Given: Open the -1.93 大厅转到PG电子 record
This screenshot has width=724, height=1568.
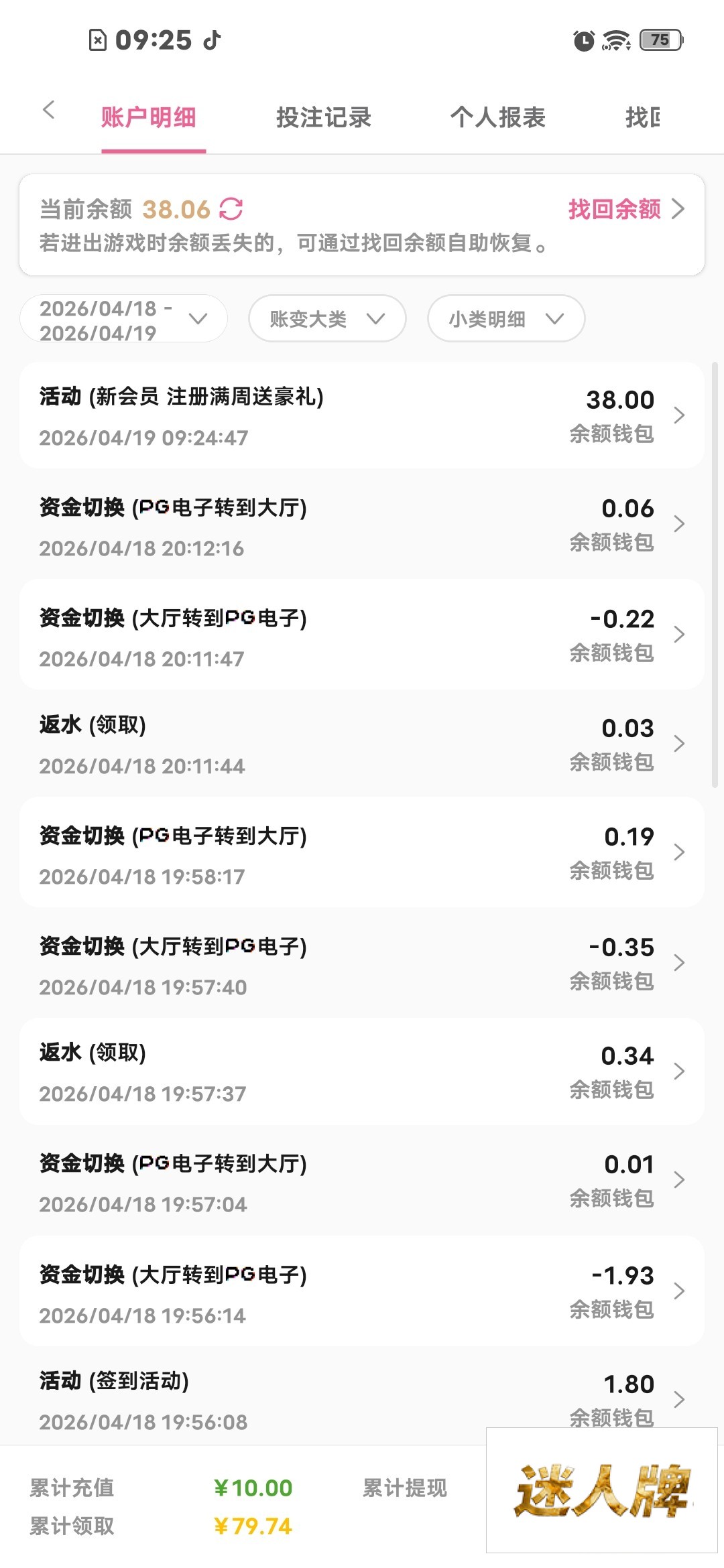Looking at the screenshot, I should click(x=362, y=1292).
